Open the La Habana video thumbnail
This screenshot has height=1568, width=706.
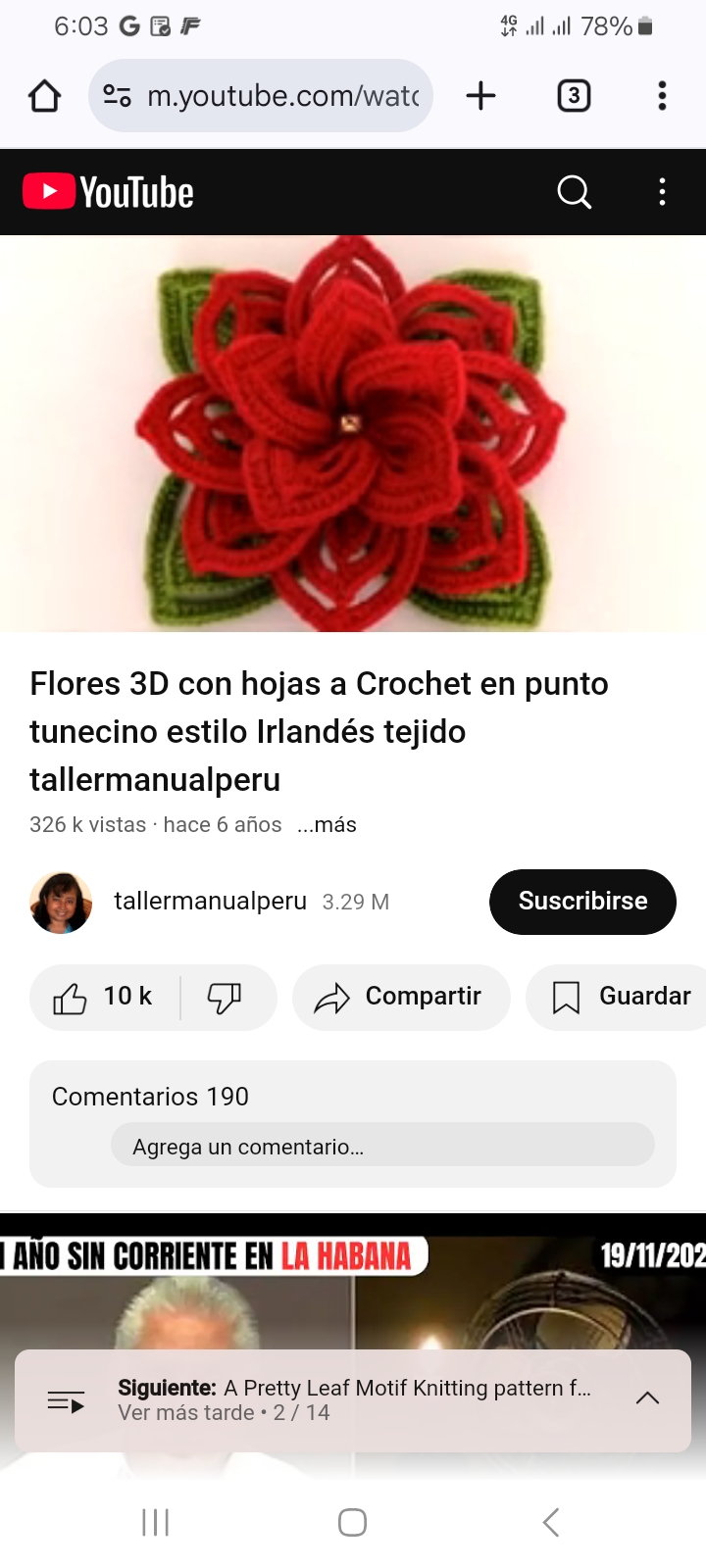click(x=353, y=1294)
